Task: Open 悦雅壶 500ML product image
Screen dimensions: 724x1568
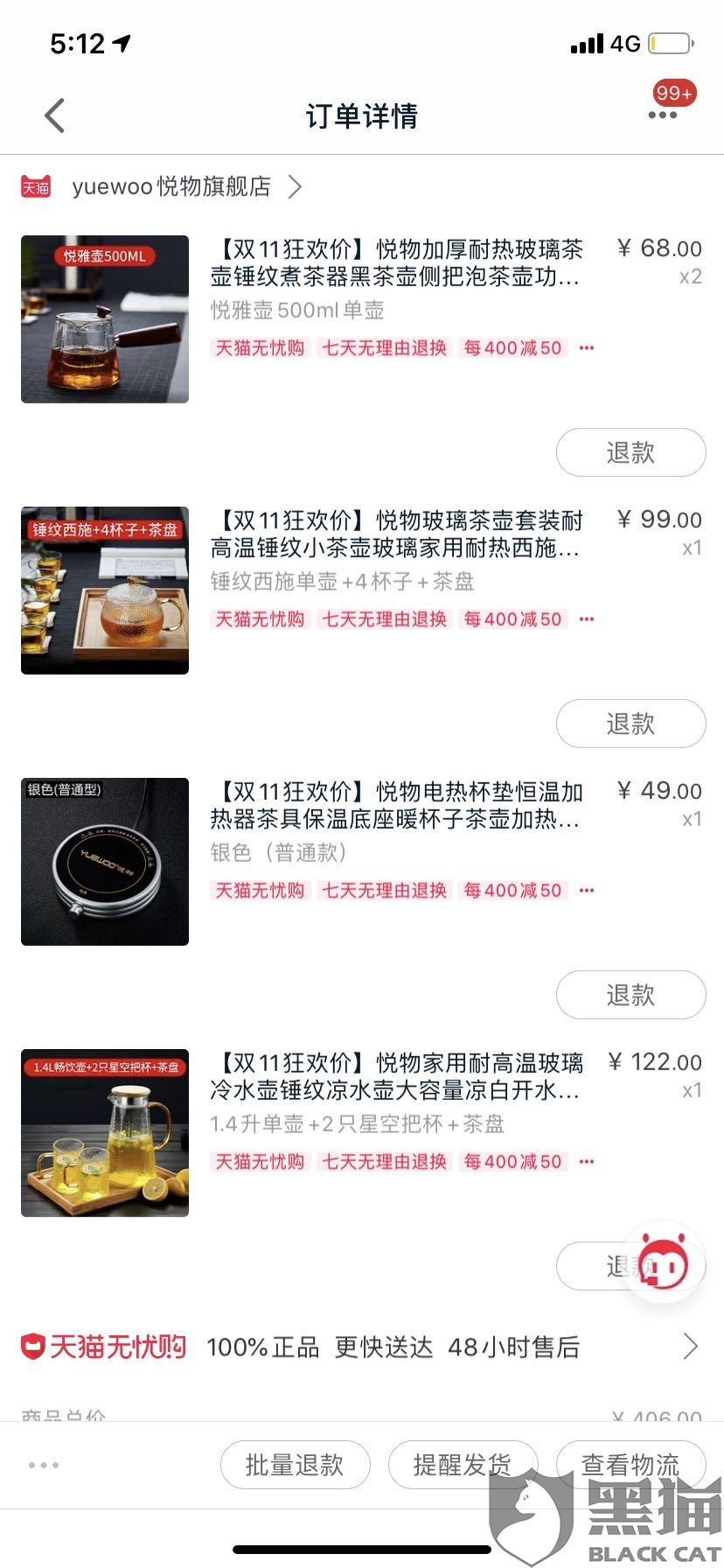Action: (105, 319)
